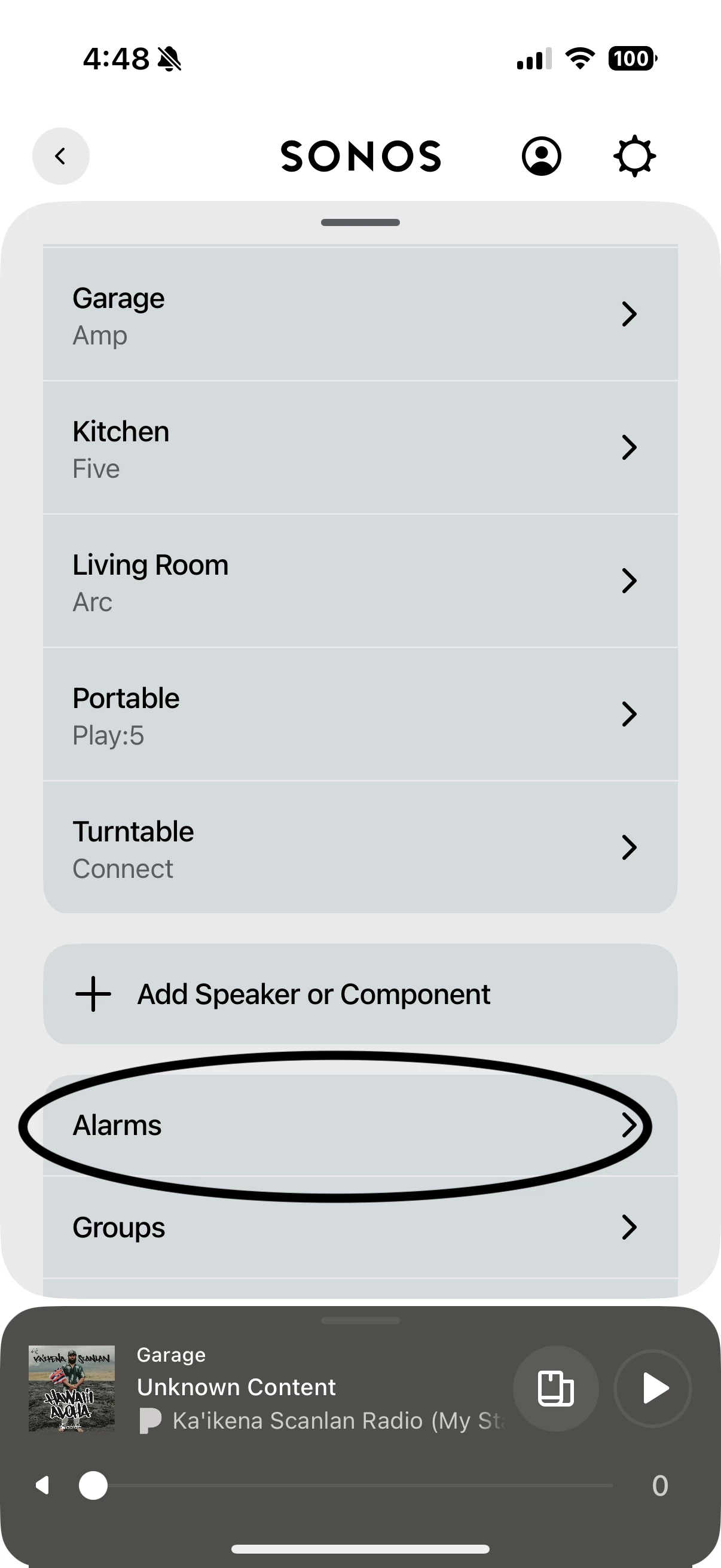The width and height of the screenshot is (721, 1568).
Task: Tap Add Speaker or Component
Action: (x=360, y=994)
